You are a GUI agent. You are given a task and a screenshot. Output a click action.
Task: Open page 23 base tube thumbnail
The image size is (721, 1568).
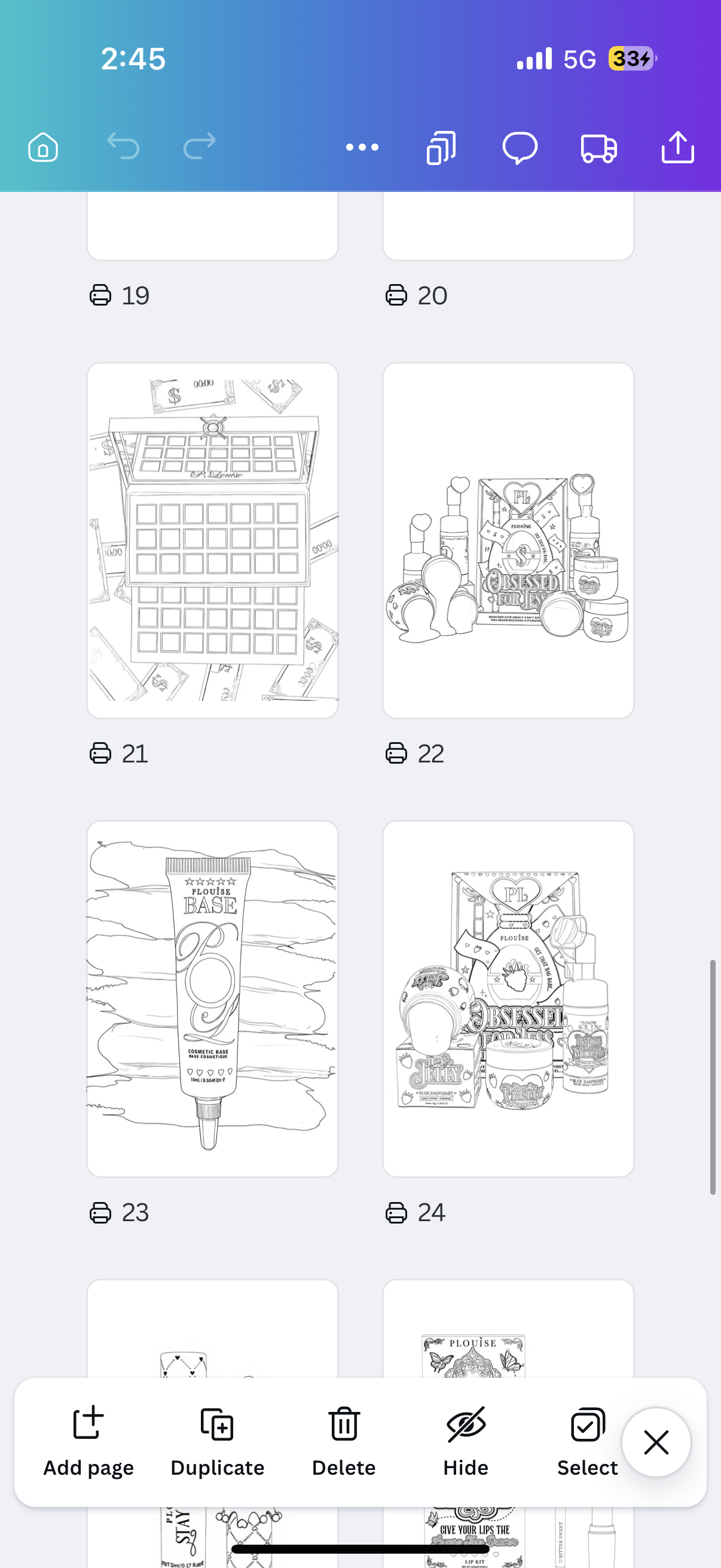tap(212, 1003)
